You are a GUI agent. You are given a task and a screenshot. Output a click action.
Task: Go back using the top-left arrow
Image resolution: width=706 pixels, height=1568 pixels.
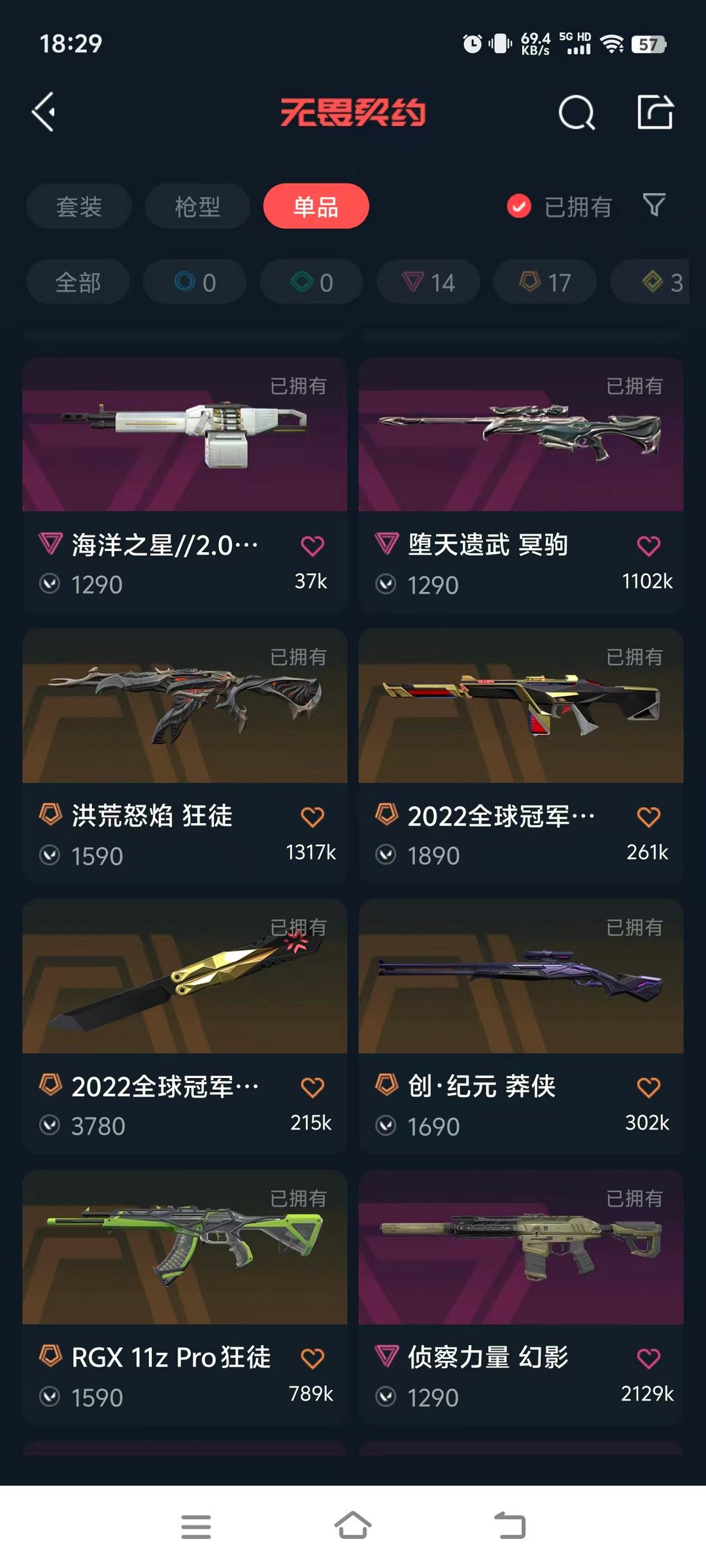[44, 112]
